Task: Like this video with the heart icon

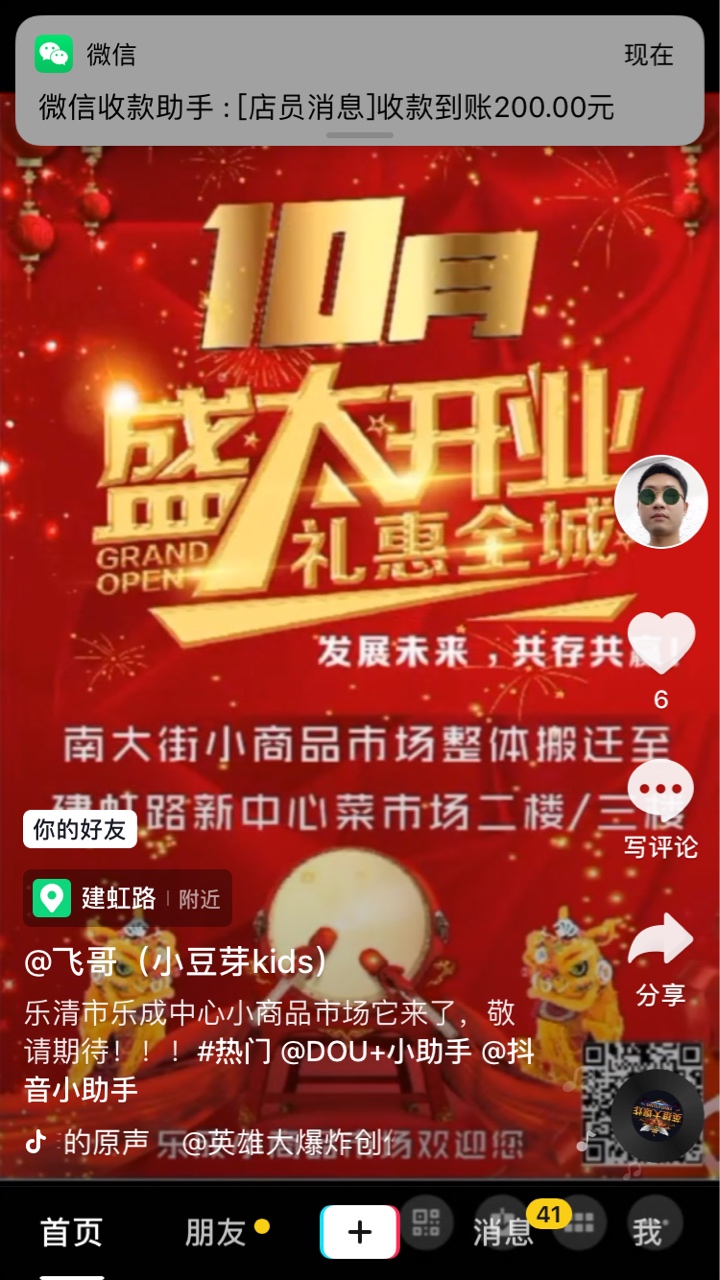Action: tap(661, 643)
